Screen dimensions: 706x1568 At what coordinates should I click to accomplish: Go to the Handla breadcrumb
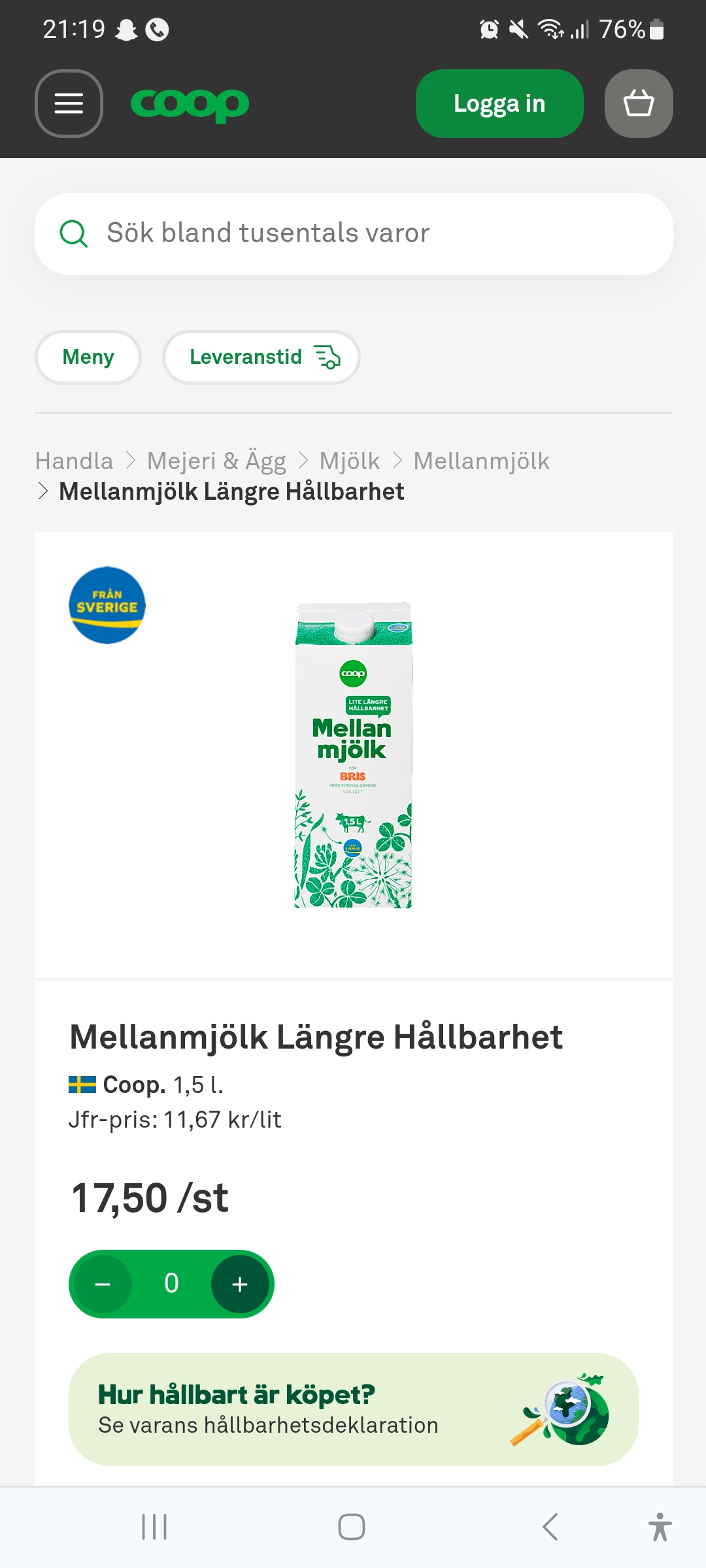[75, 461]
